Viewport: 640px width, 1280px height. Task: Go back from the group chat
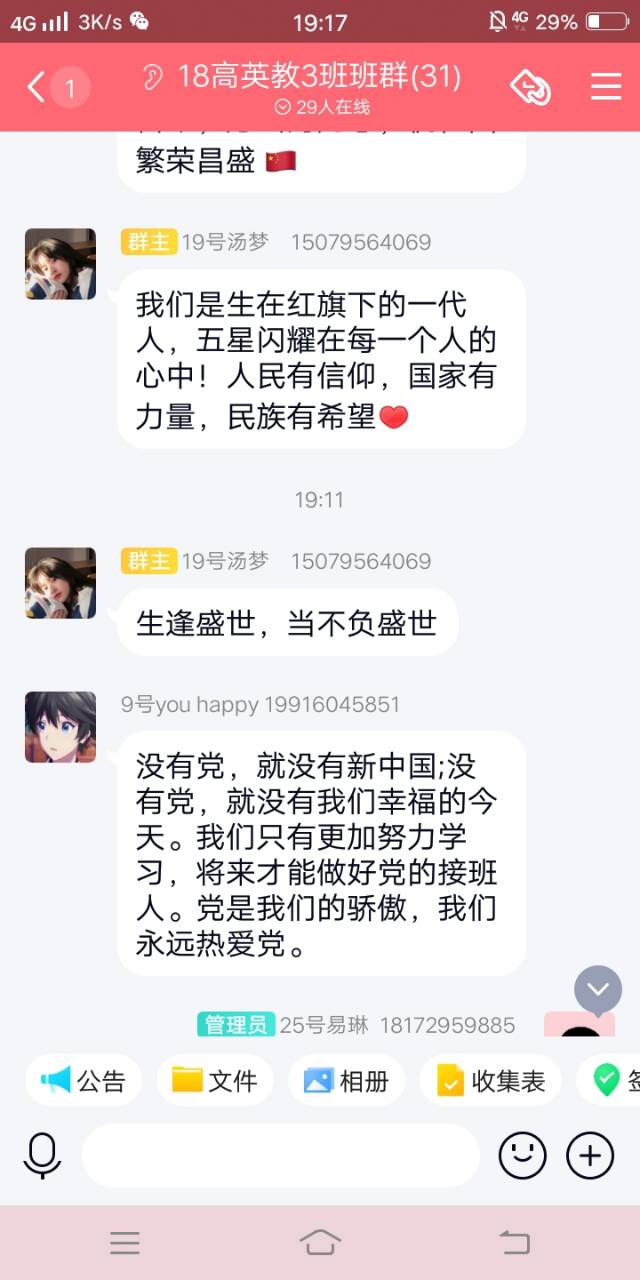click(x=38, y=88)
